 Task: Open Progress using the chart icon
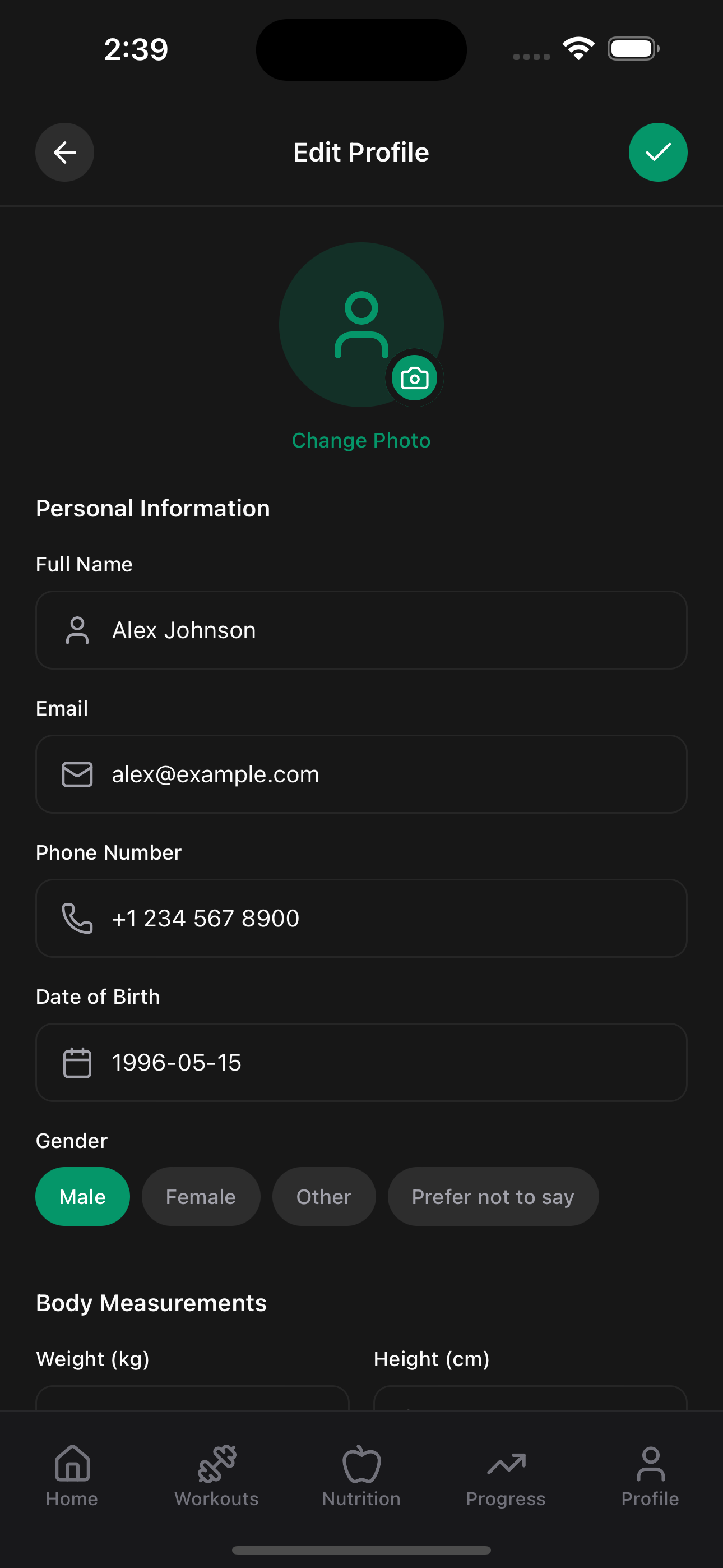coord(506,1470)
